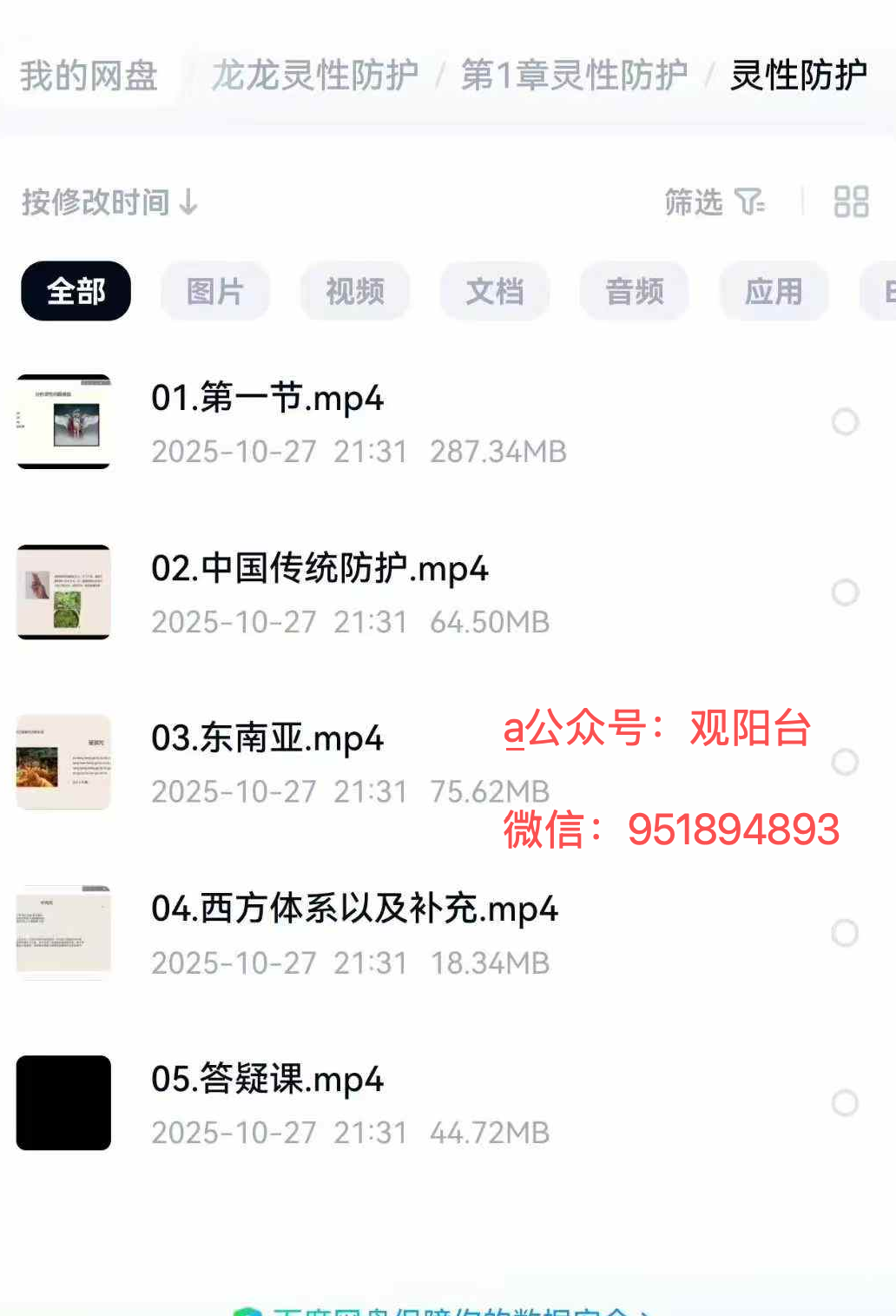Viewport: 896px width, 1316px height.
Task: Open 04.西方体系以及补充.mp4
Action: 354,909
